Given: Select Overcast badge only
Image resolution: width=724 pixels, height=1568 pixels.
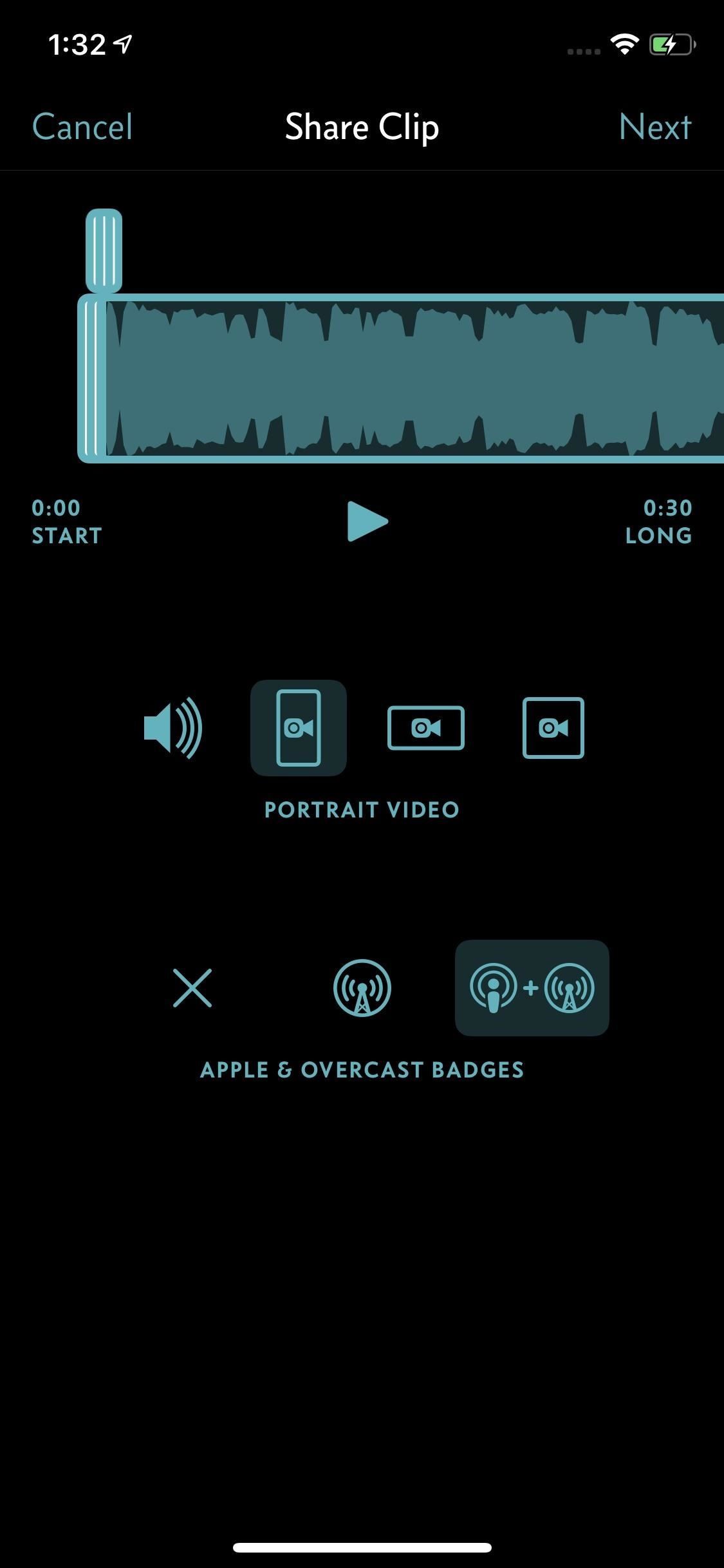Looking at the screenshot, I should (362, 987).
